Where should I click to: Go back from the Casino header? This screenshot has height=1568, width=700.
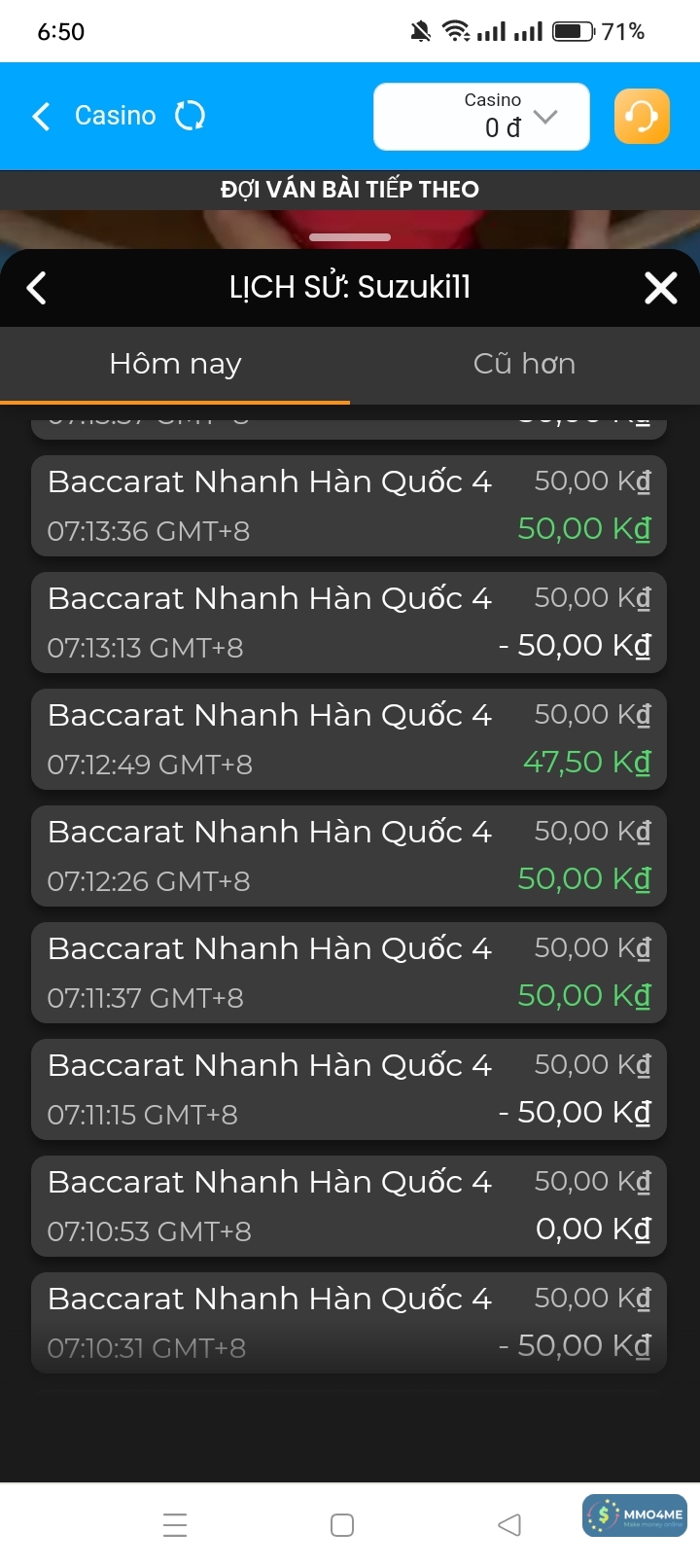[41, 117]
